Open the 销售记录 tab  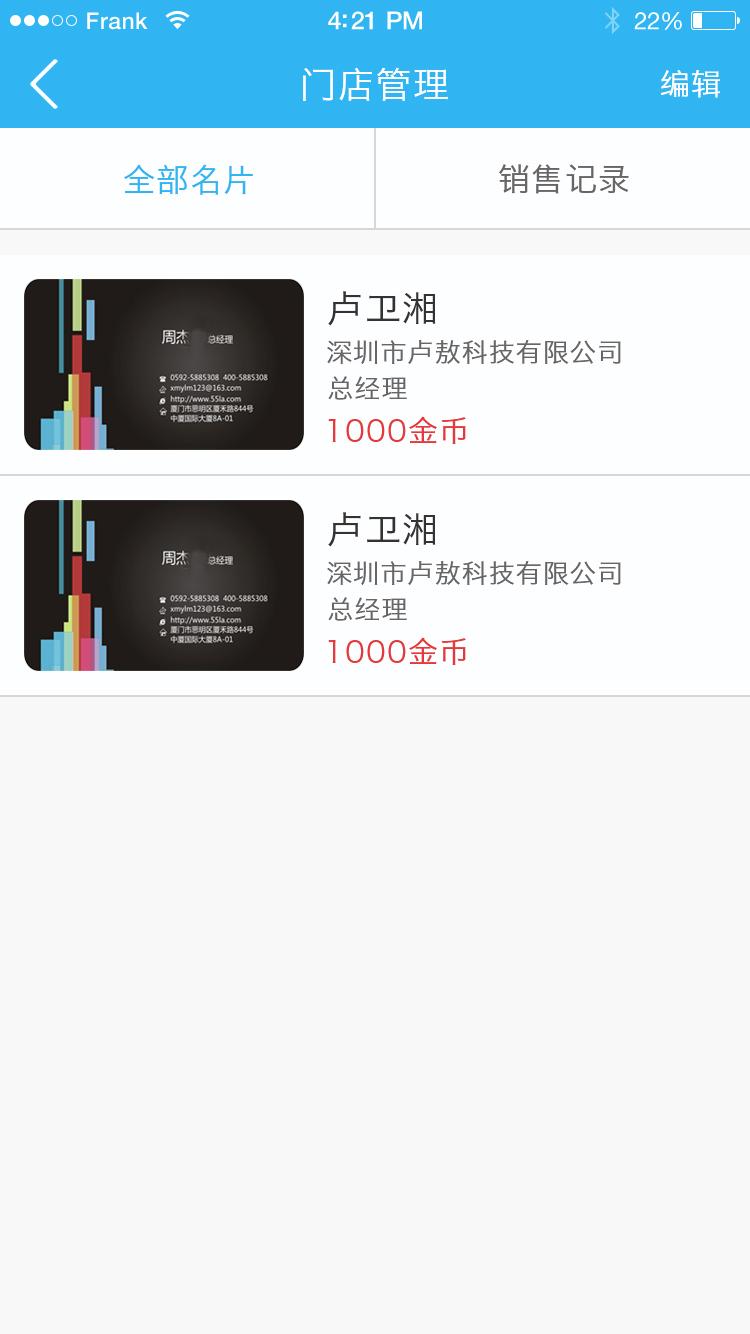[563, 180]
